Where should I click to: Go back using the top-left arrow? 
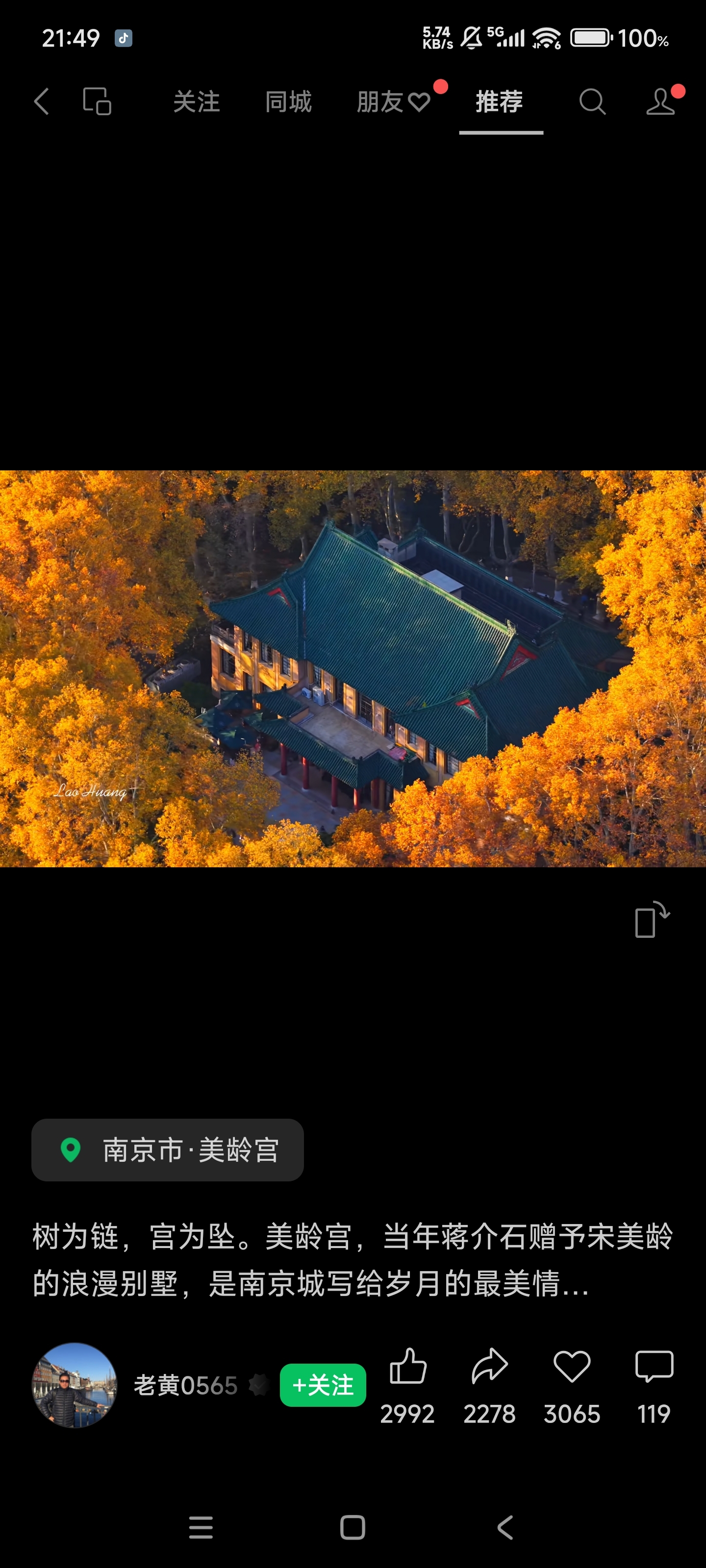click(41, 101)
